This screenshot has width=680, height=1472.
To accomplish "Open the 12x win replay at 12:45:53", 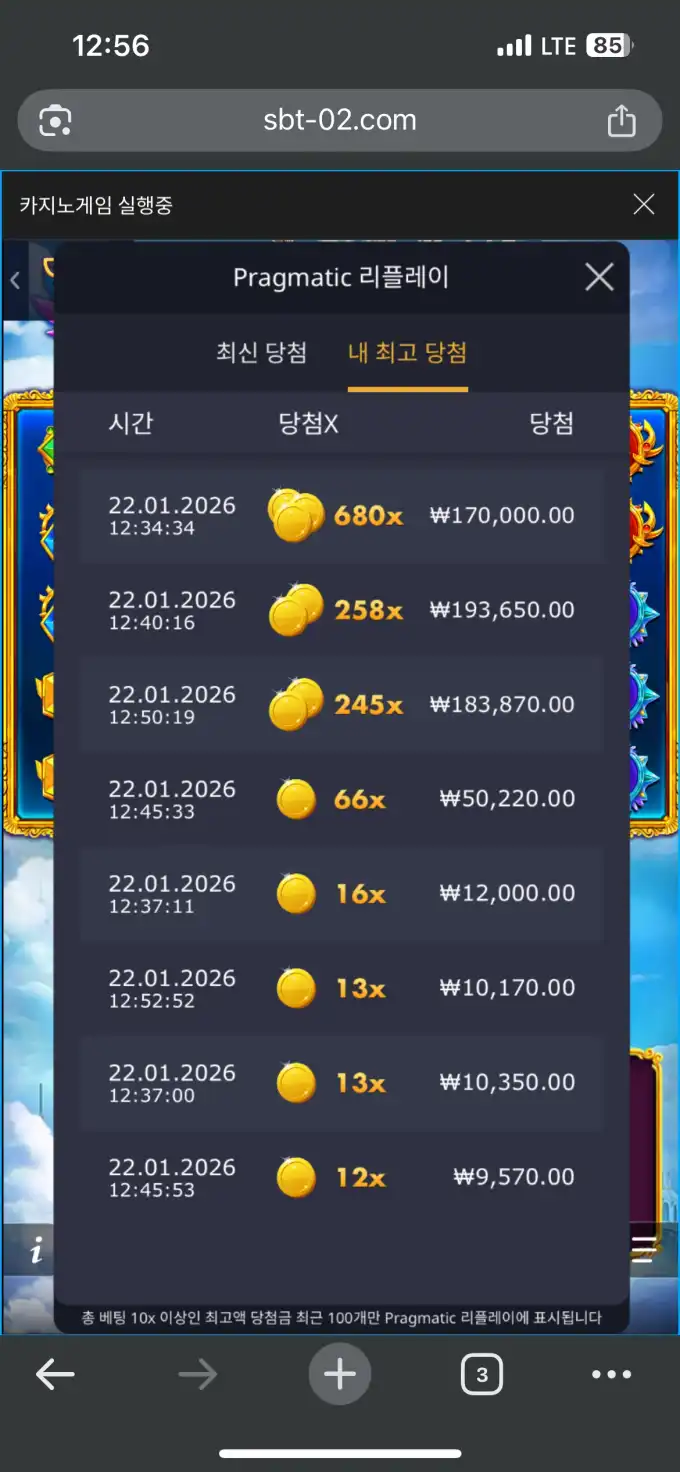I will [x=341, y=1177].
